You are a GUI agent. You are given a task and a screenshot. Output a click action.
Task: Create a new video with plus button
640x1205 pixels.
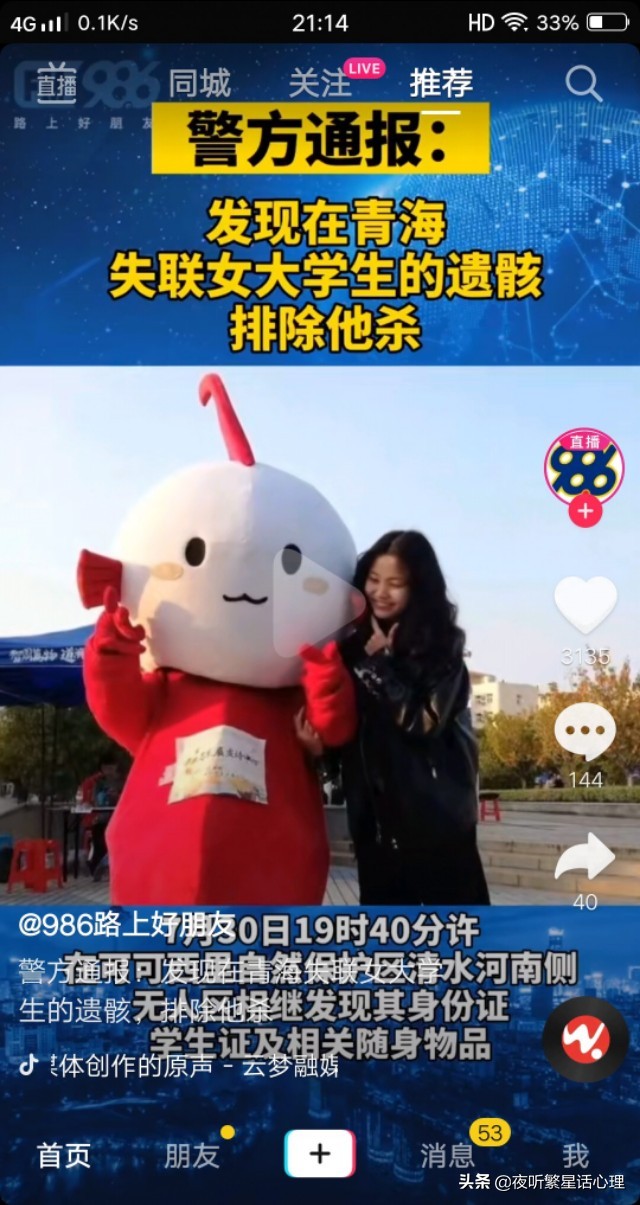pos(320,1154)
